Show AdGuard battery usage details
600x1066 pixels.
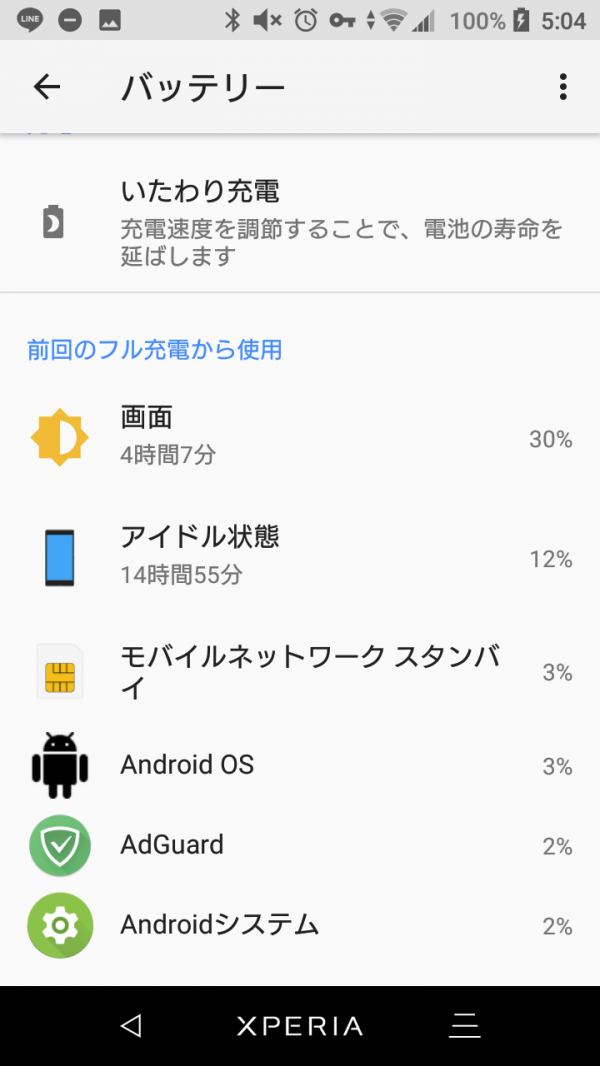tap(300, 846)
